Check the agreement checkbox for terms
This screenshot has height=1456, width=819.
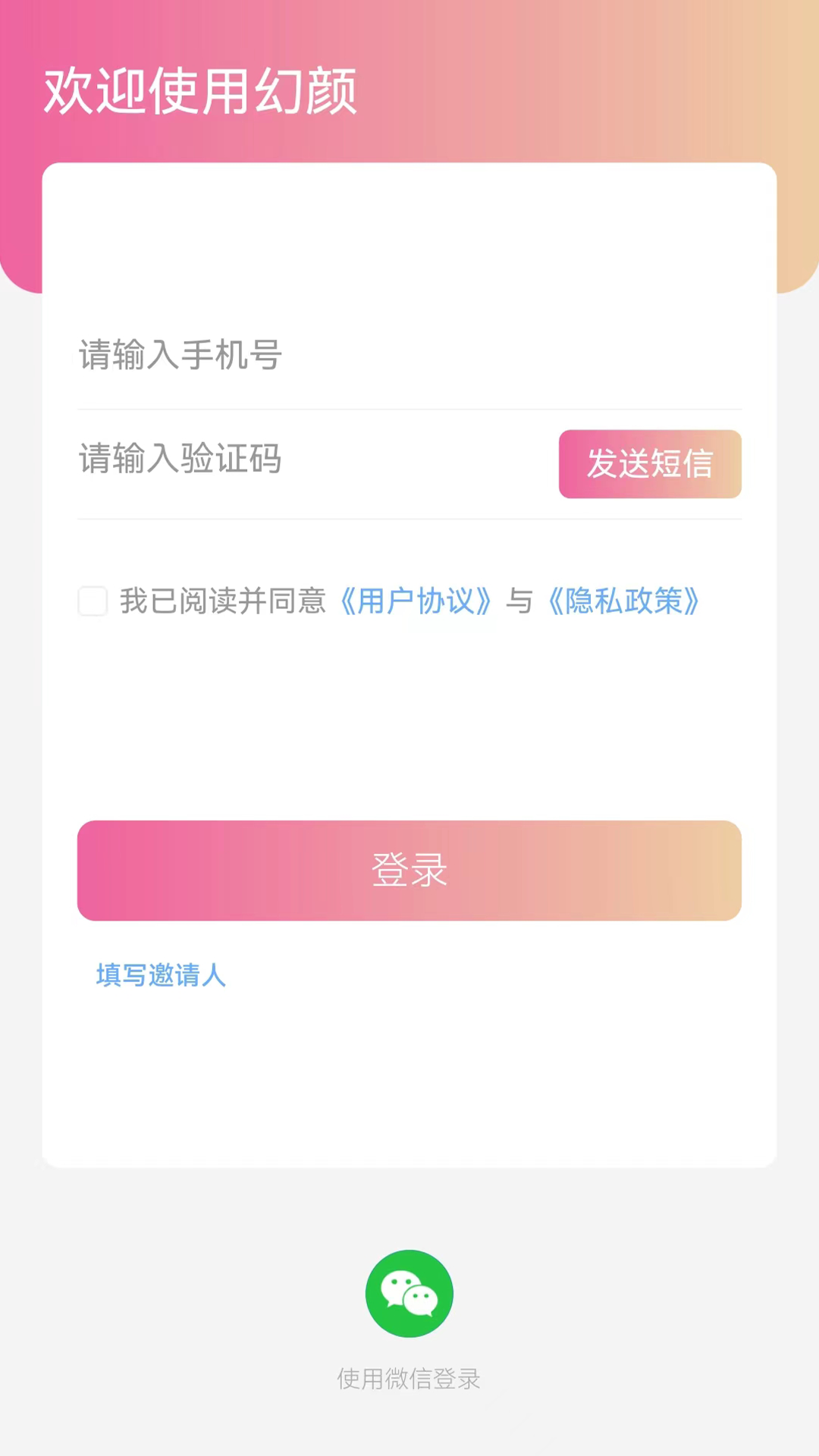click(93, 601)
